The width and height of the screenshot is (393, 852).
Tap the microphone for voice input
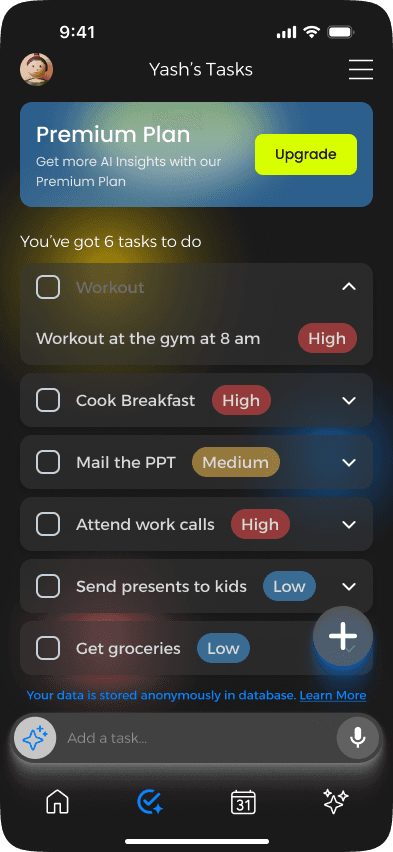[357, 738]
